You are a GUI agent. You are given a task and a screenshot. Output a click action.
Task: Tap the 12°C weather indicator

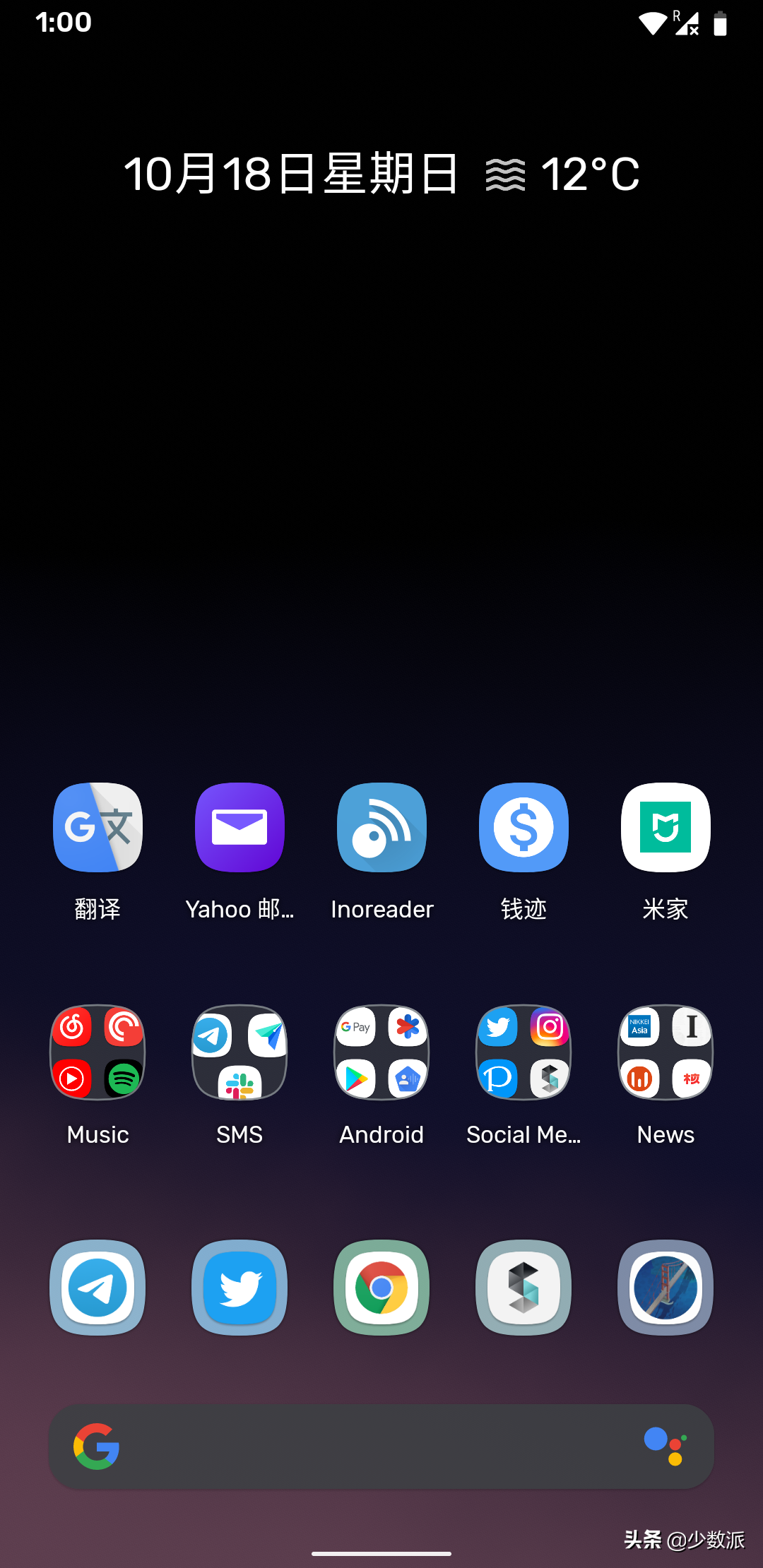(590, 174)
